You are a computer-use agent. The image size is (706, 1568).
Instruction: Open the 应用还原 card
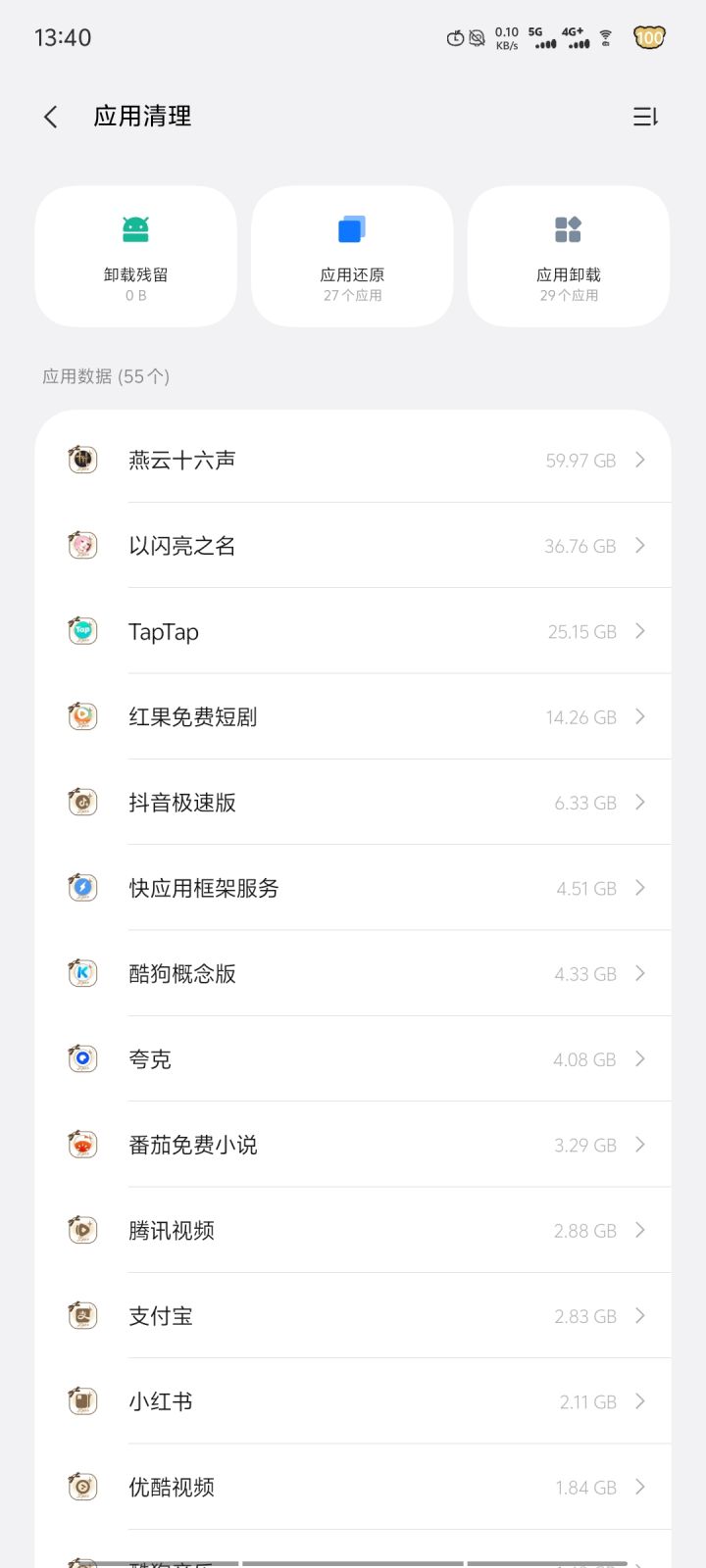coord(352,256)
